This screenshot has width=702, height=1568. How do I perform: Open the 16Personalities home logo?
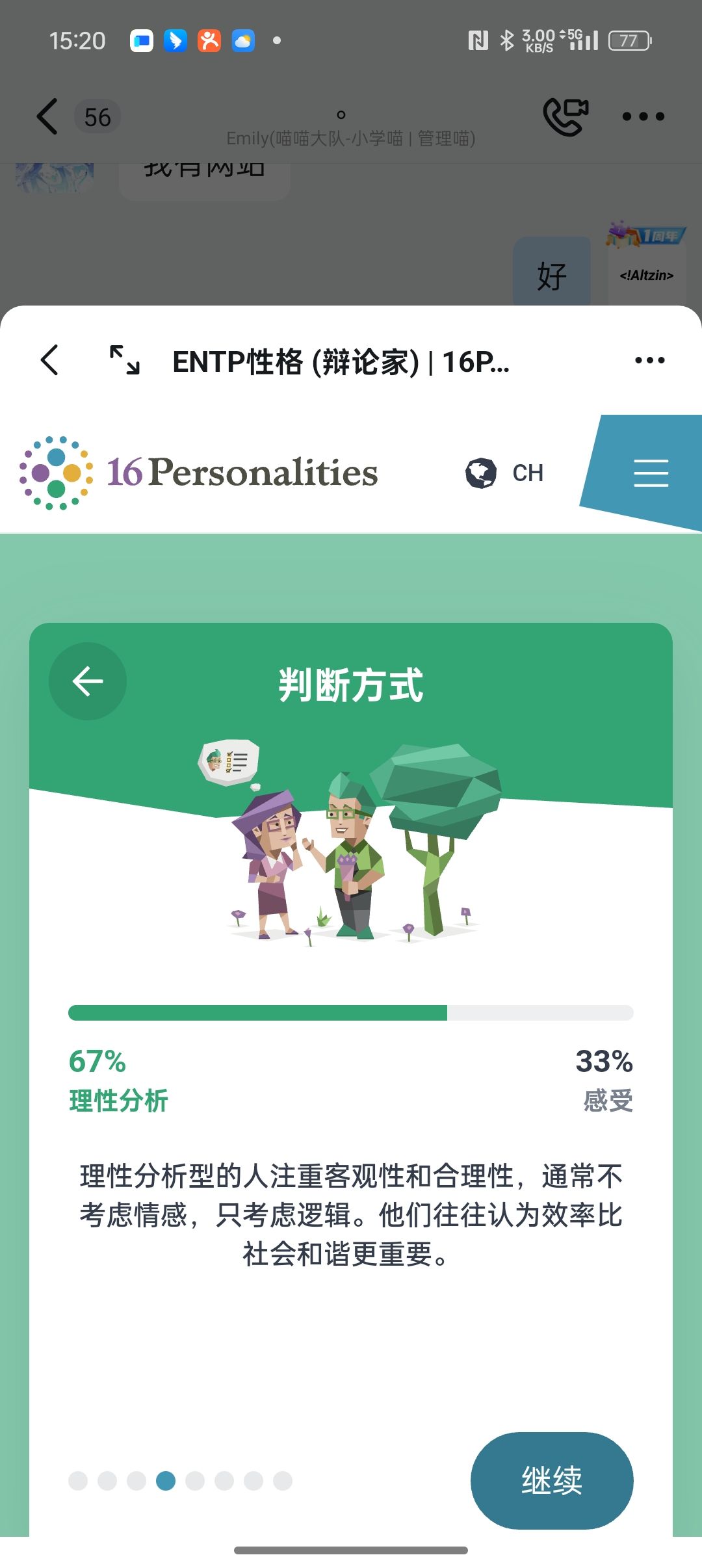198,472
